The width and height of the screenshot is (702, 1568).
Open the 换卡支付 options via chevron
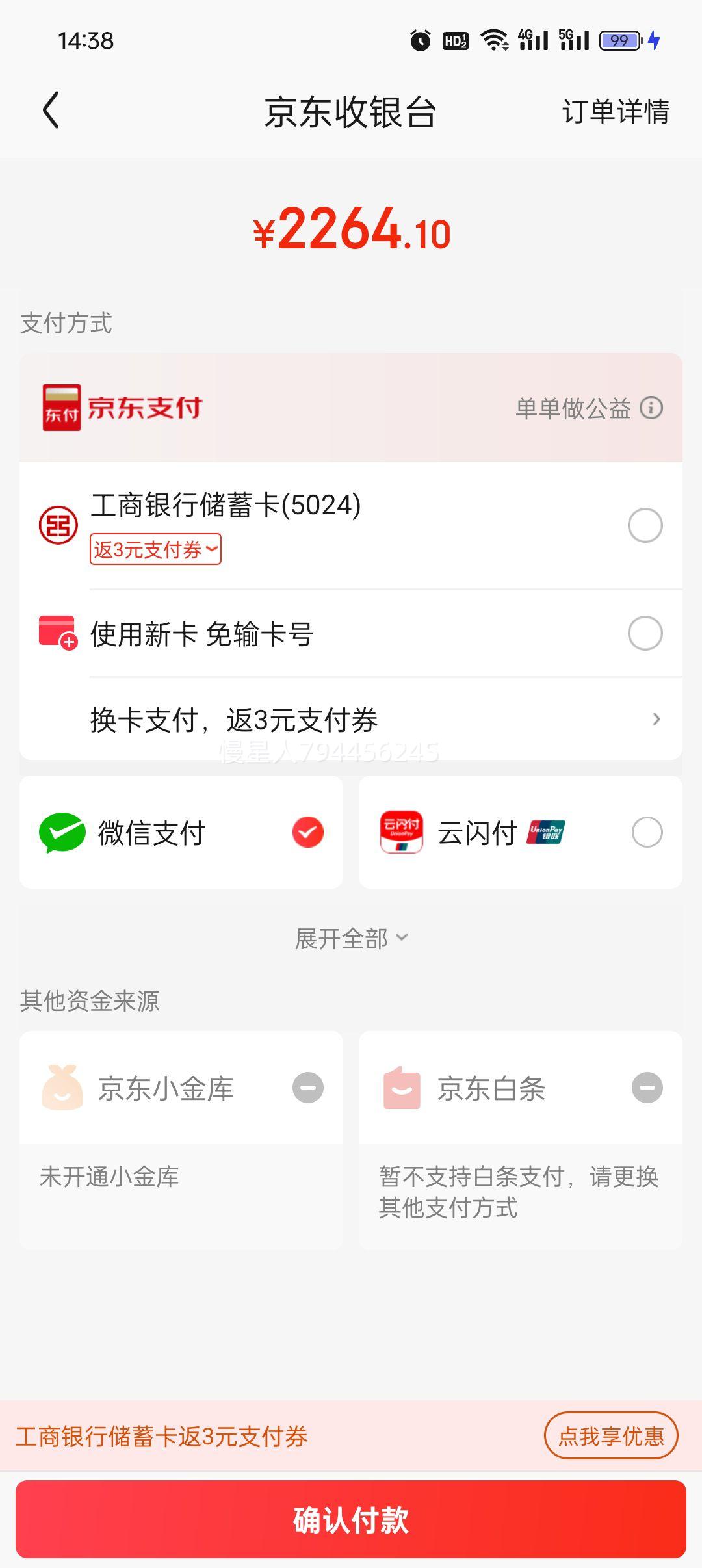click(x=656, y=720)
